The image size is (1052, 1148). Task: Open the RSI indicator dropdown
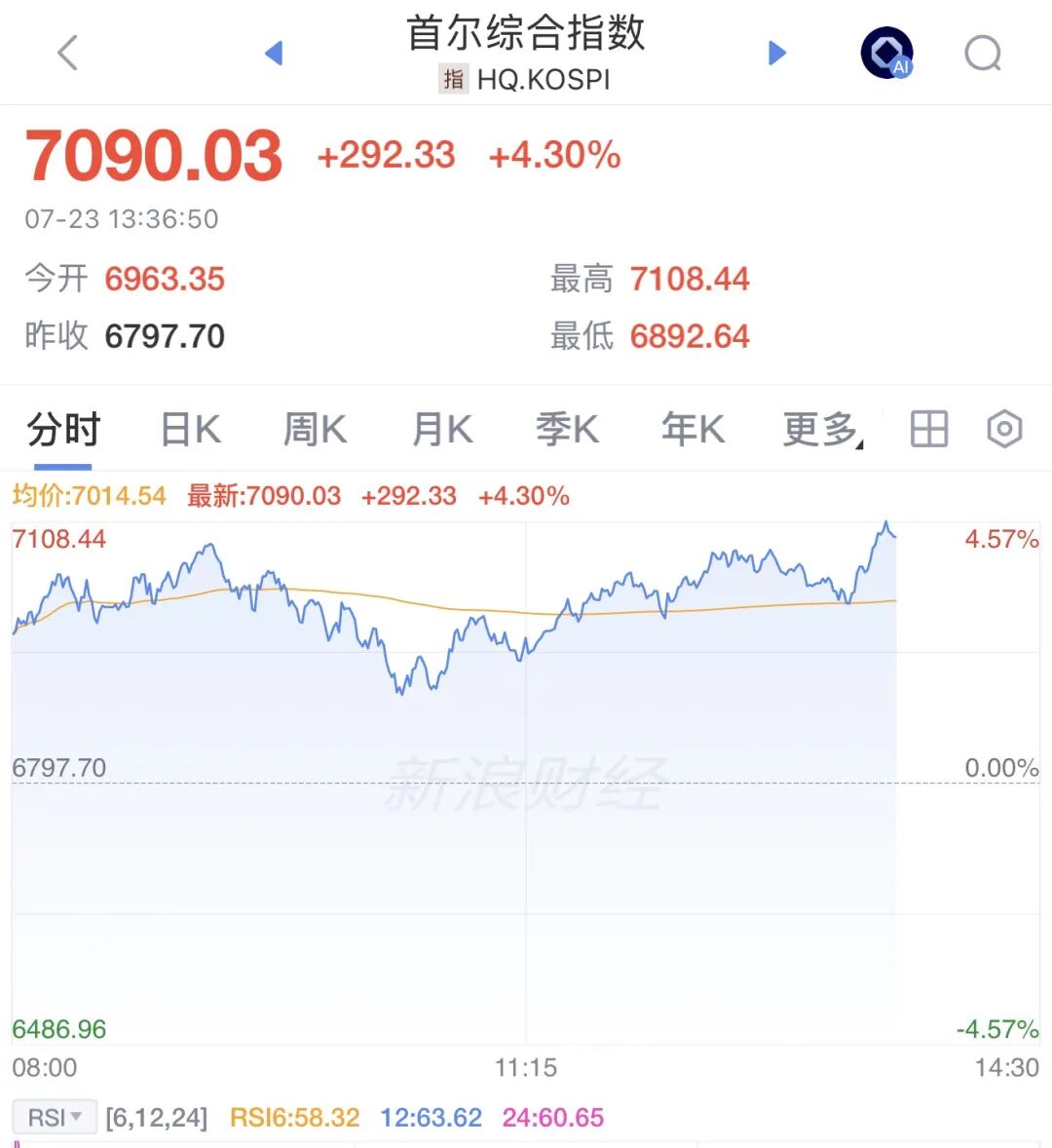click(x=55, y=1117)
